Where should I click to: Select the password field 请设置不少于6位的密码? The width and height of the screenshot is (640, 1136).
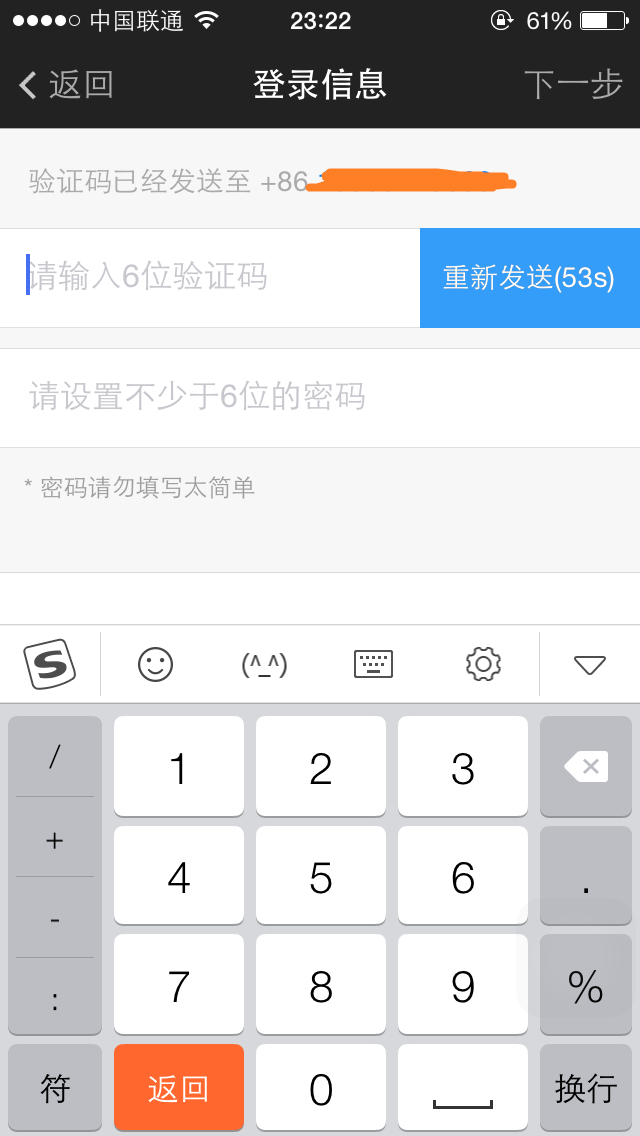pyautogui.click(x=320, y=398)
